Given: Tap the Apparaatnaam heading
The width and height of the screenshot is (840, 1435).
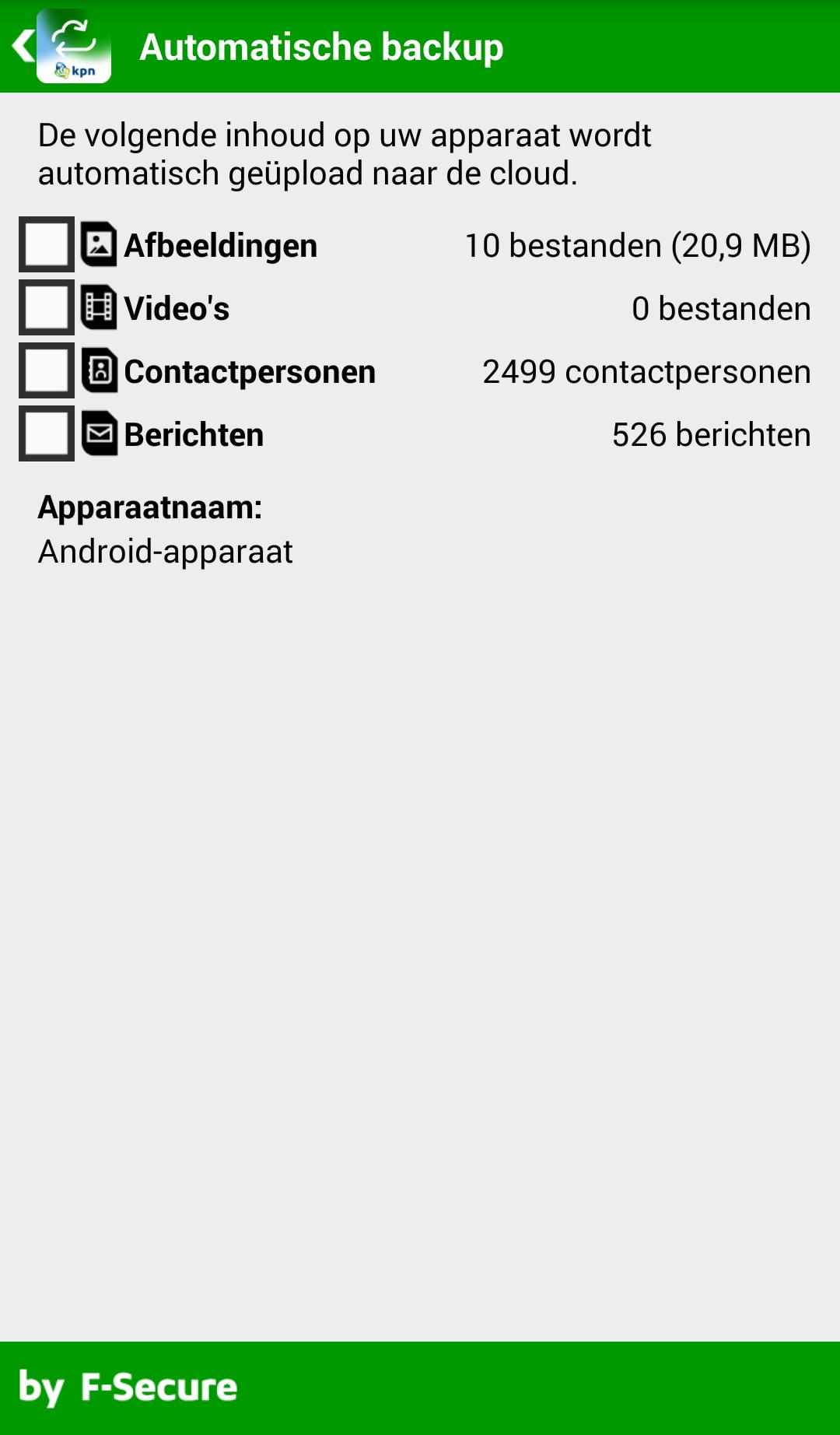Looking at the screenshot, I should (149, 509).
